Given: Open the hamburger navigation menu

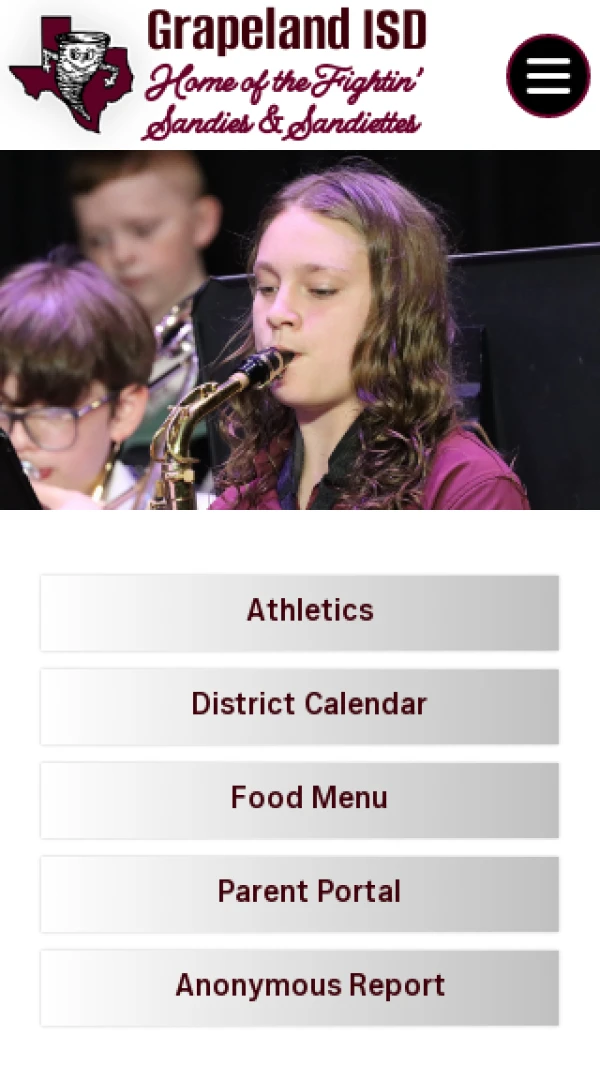Looking at the screenshot, I should 548,76.
